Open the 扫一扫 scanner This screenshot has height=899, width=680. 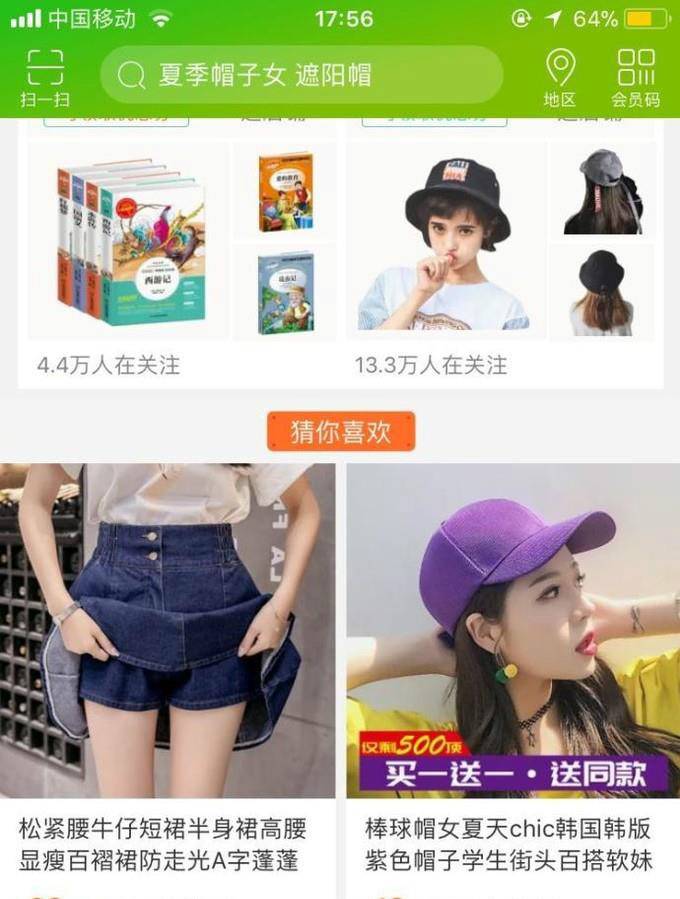pos(45,77)
